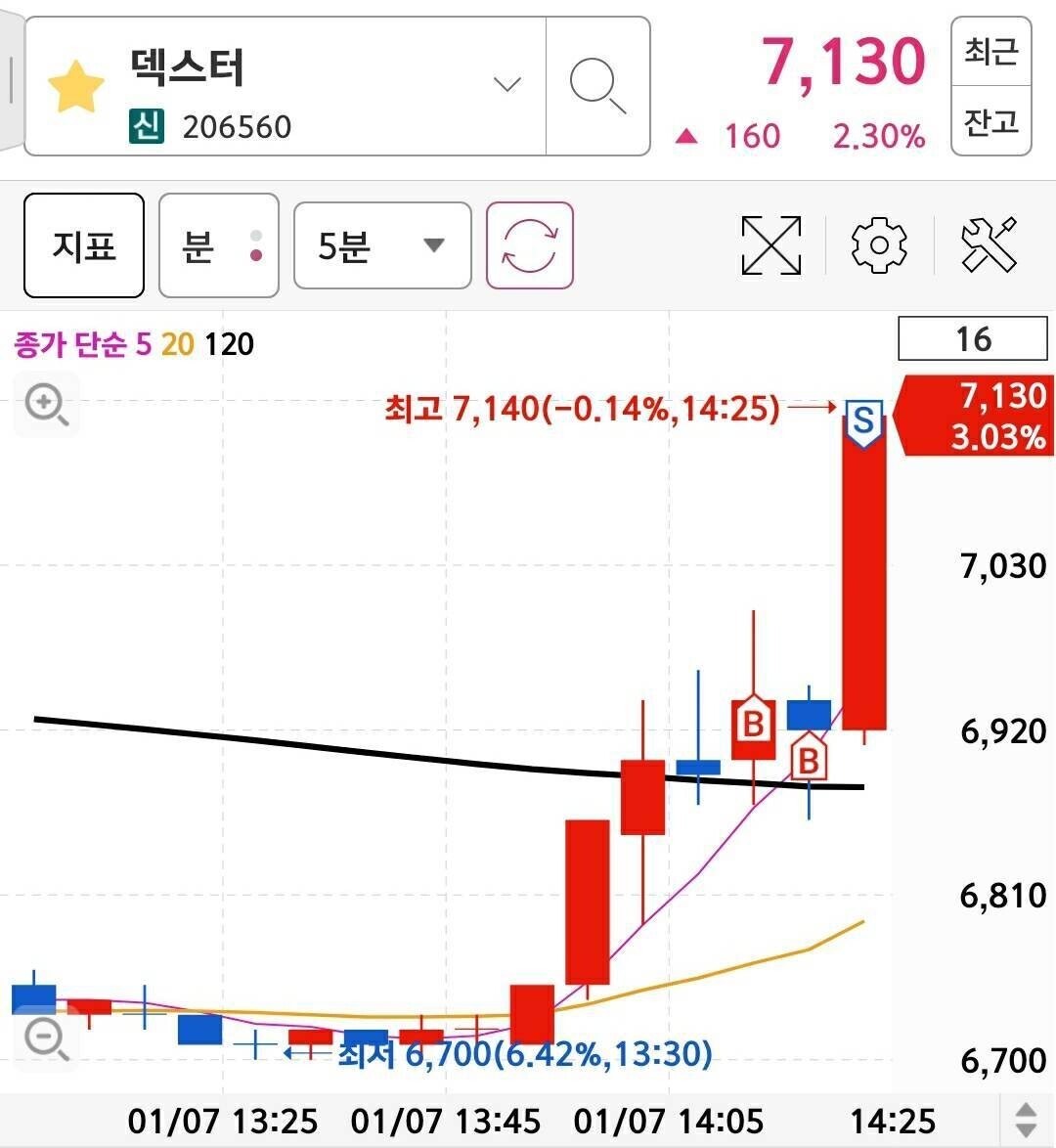Open the 지표 indicators menu
The height and width of the screenshot is (1148, 1056).
(84, 245)
